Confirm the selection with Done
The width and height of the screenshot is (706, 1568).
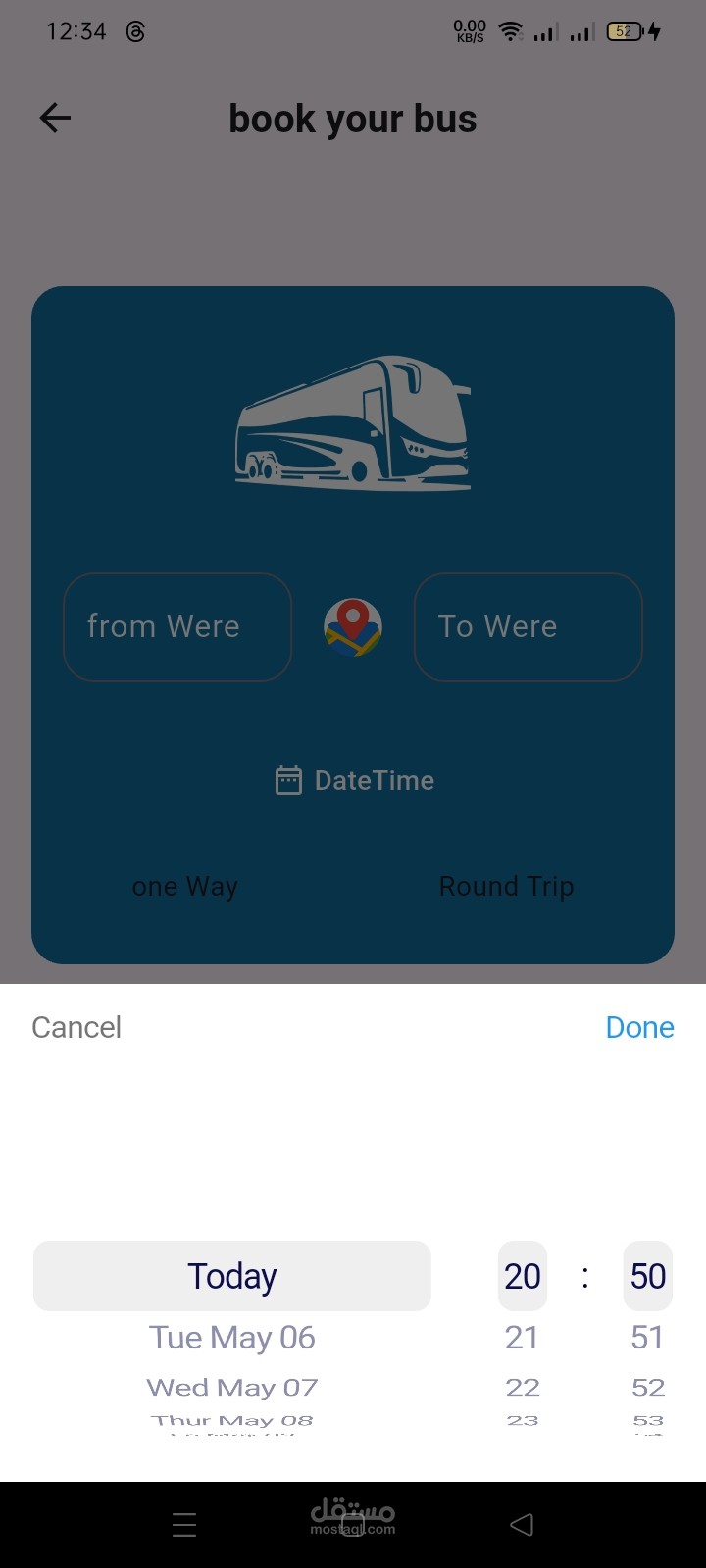pyautogui.click(x=639, y=1027)
